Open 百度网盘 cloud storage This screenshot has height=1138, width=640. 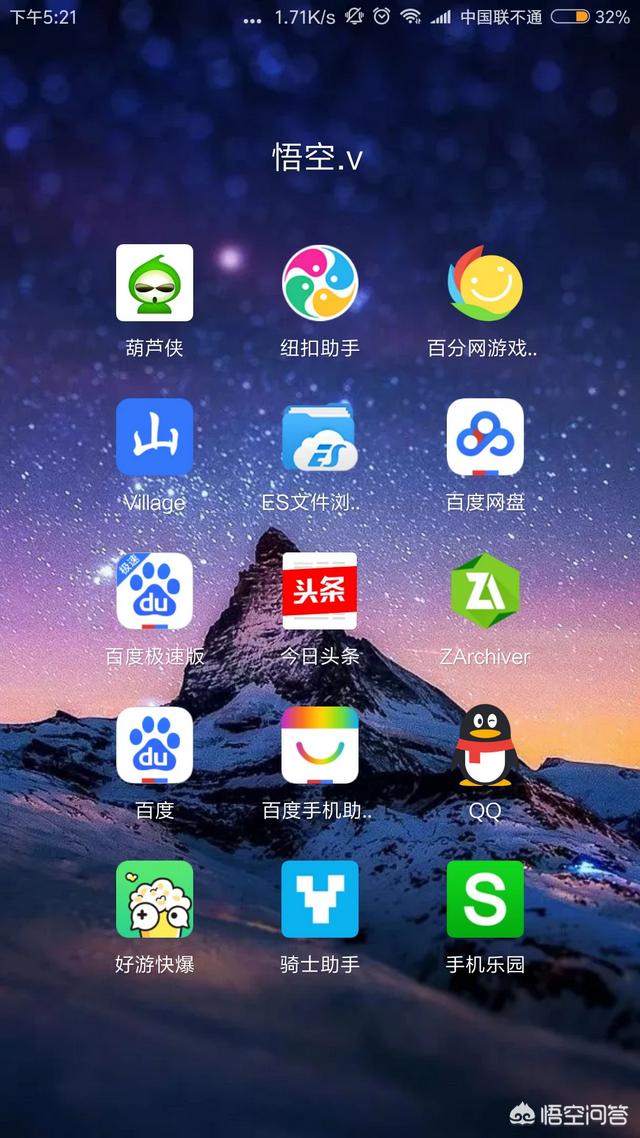[x=485, y=437]
